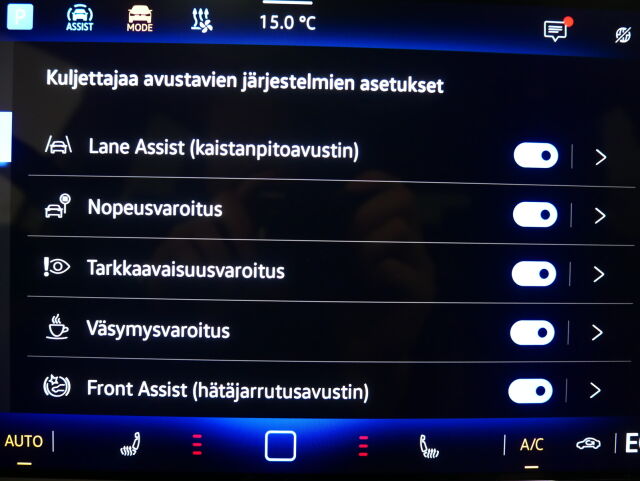The height and width of the screenshot is (481, 640).
Task: Toggle the A/C button
Action: (532, 446)
